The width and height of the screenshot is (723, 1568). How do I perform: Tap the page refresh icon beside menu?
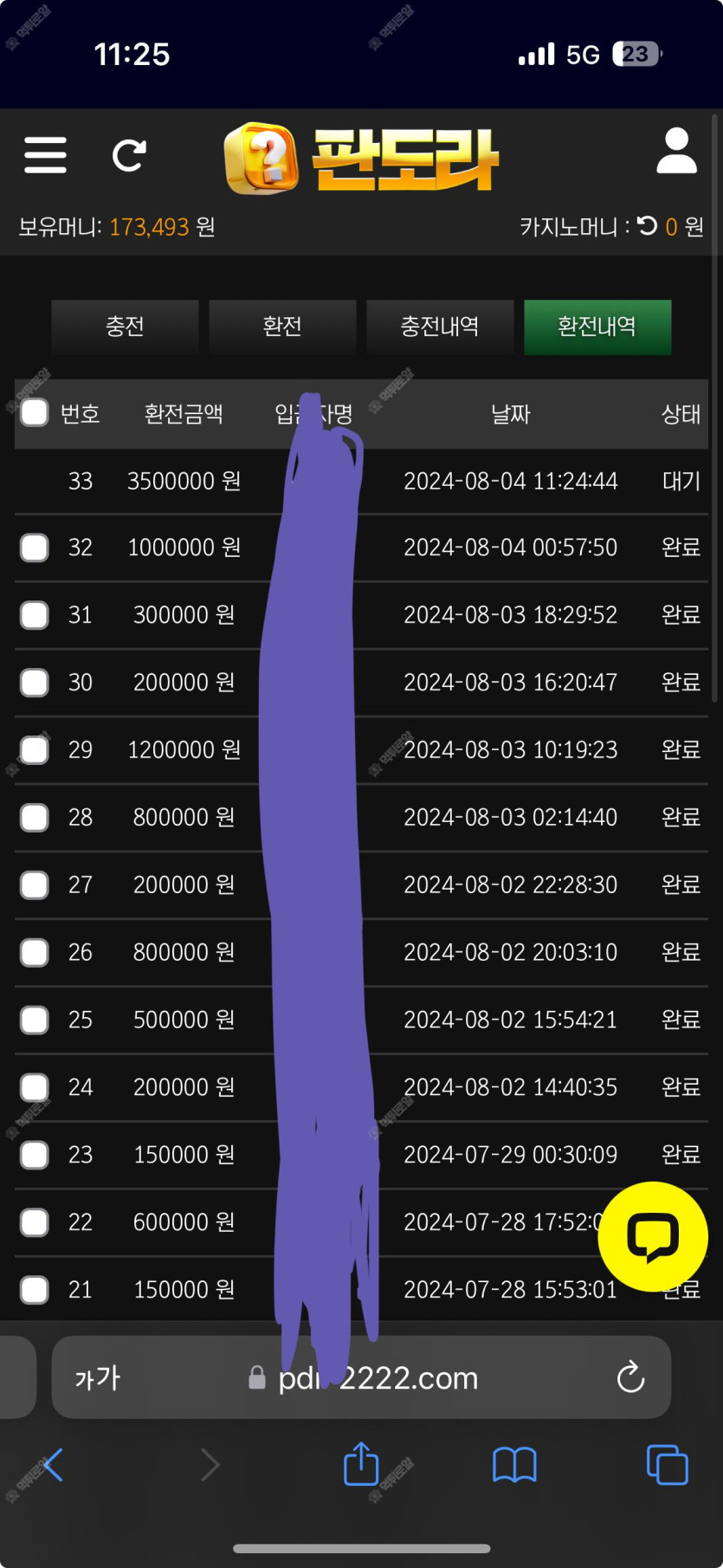click(x=129, y=156)
